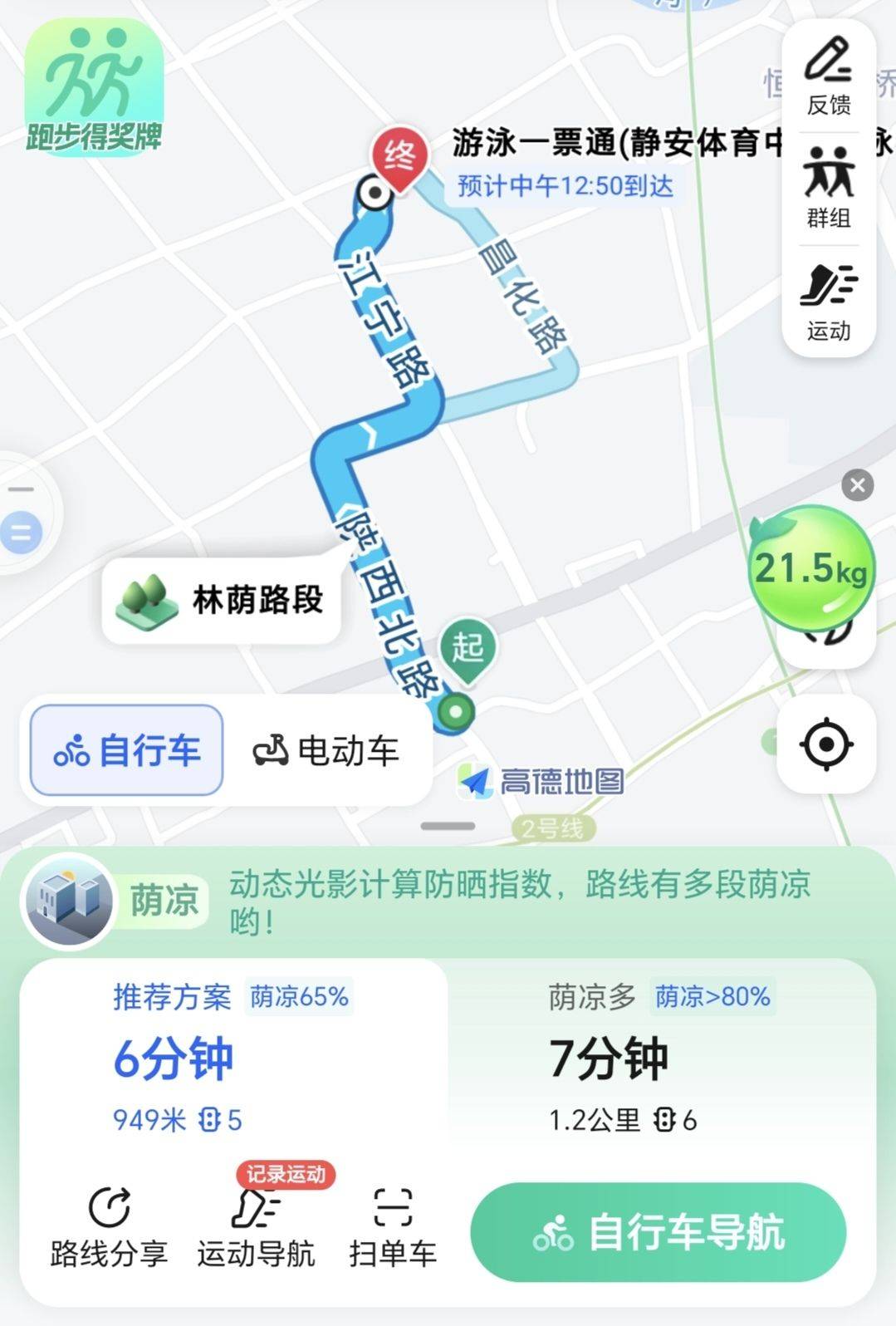
Task: Open the 跑步得奖牌 running medal promo
Action: tap(94, 87)
